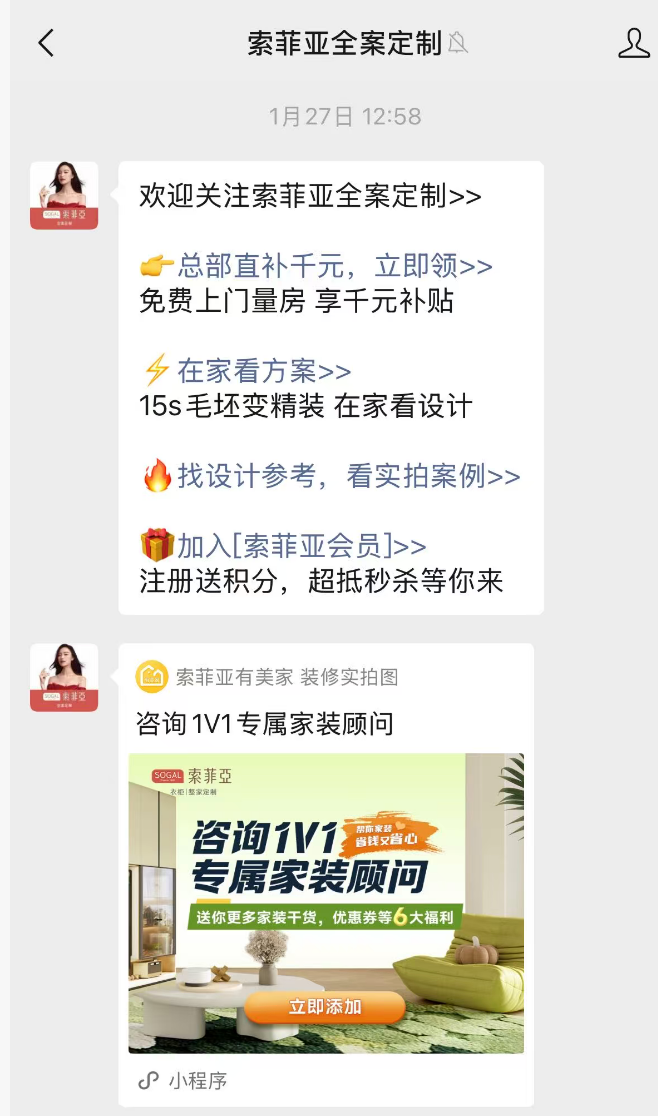Go back to the previous screen
Viewport: 658px width, 1116px height.
(46, 43)
